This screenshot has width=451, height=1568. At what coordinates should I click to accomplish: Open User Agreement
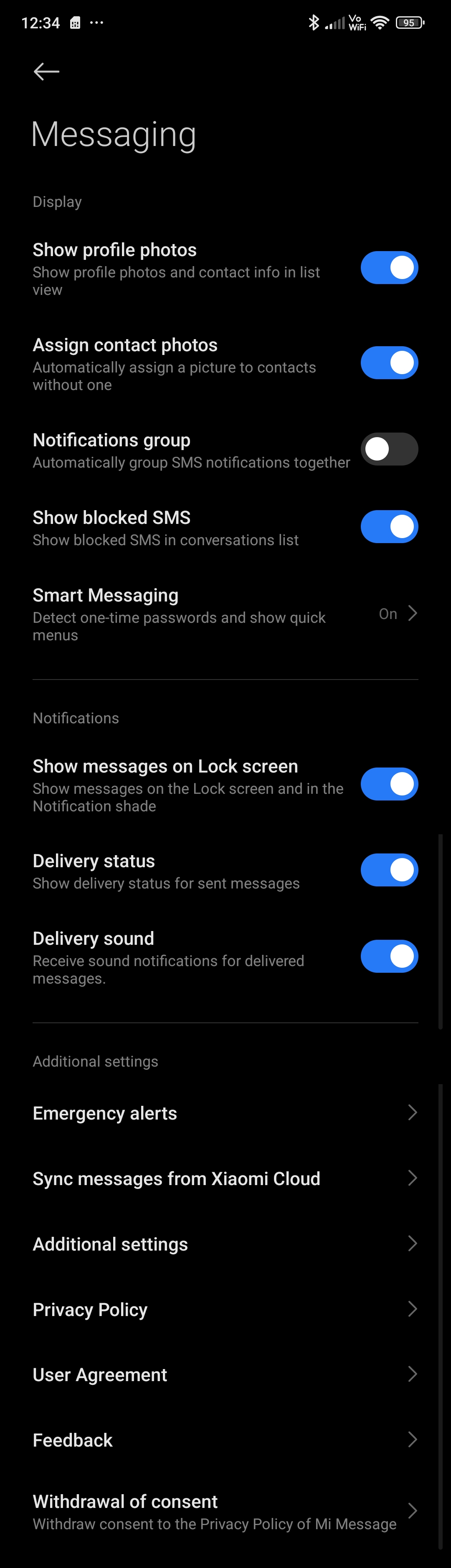[x=225, y=1374]
